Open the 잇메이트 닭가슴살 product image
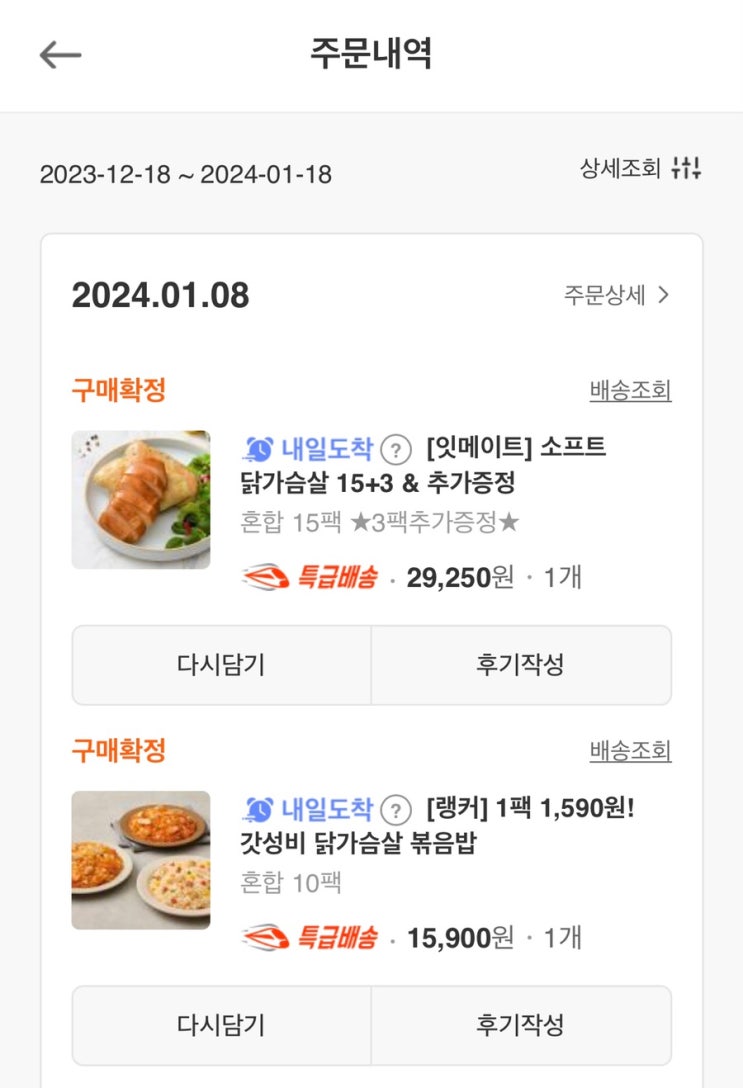743x1088 pixels. tap(141, 500)
